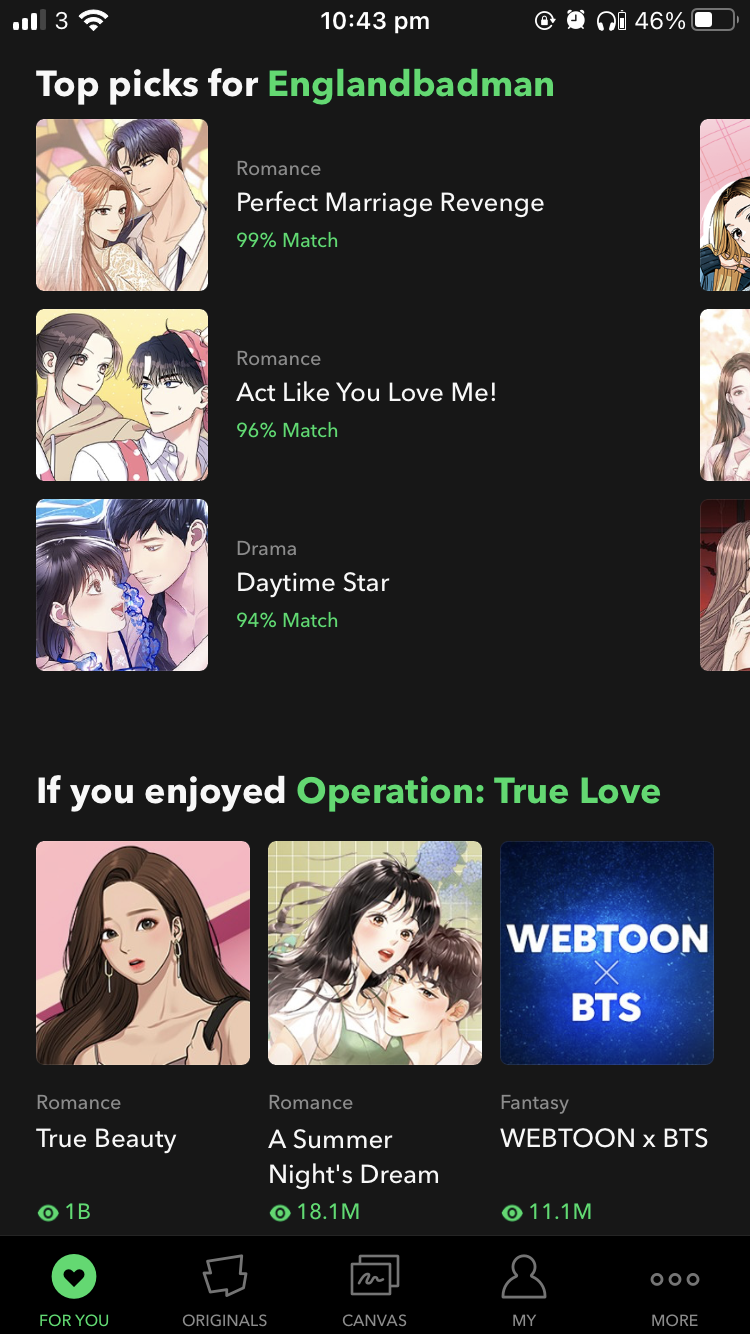Open the WEBTOON x BTS card
The image size is (750, 1334).
[607, 1032]
